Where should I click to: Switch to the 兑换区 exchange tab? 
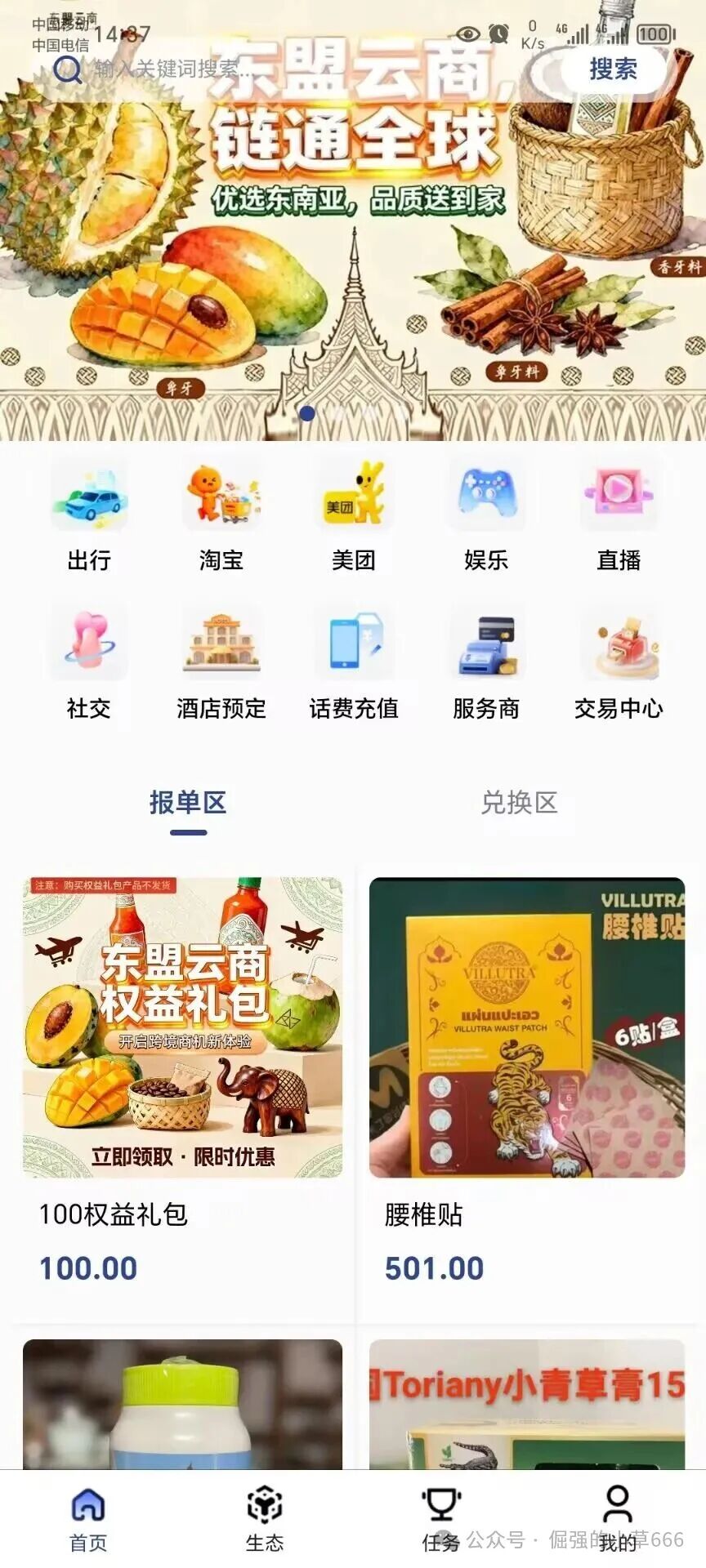coord(519,804)
